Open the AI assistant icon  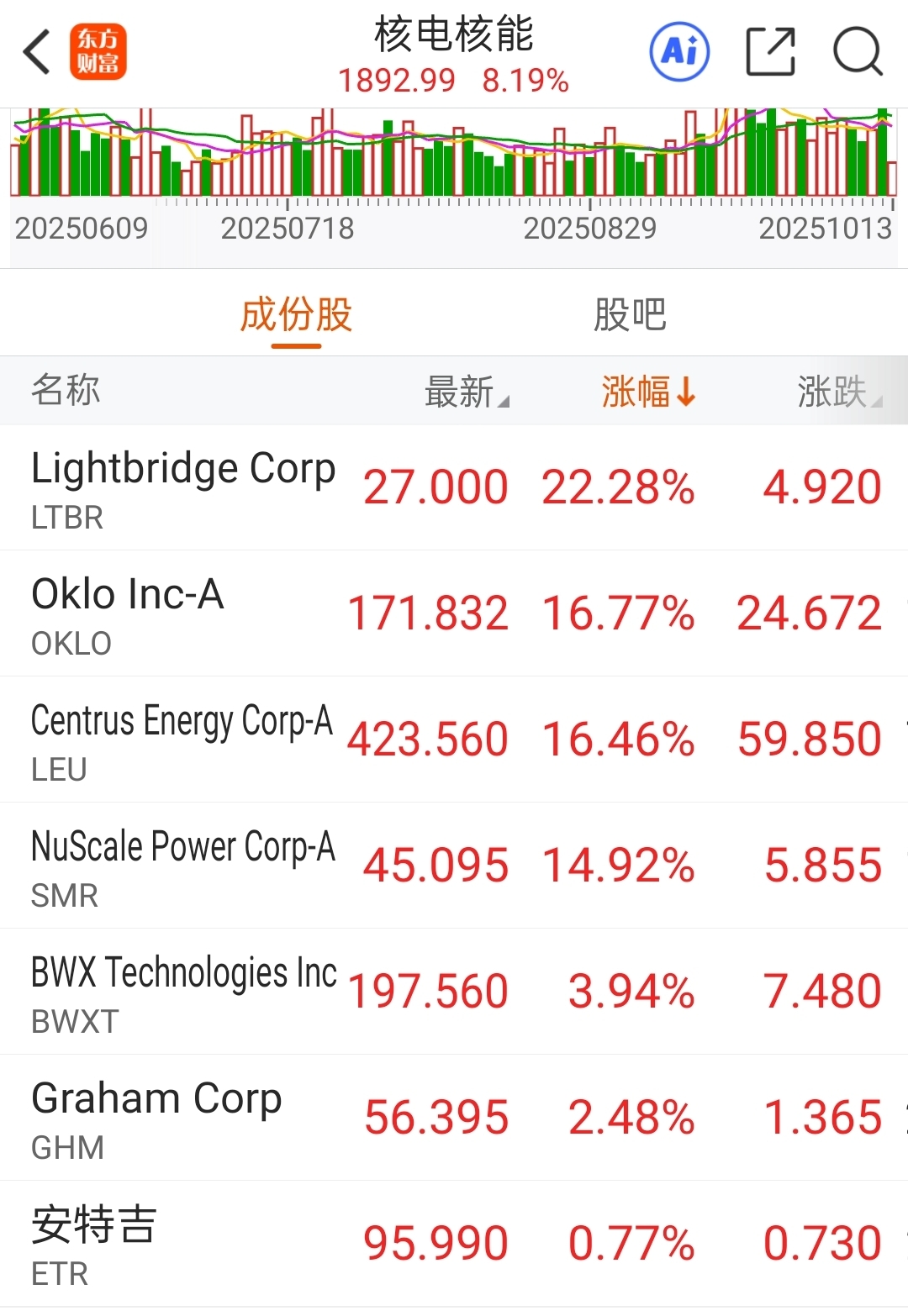[679, 52]
